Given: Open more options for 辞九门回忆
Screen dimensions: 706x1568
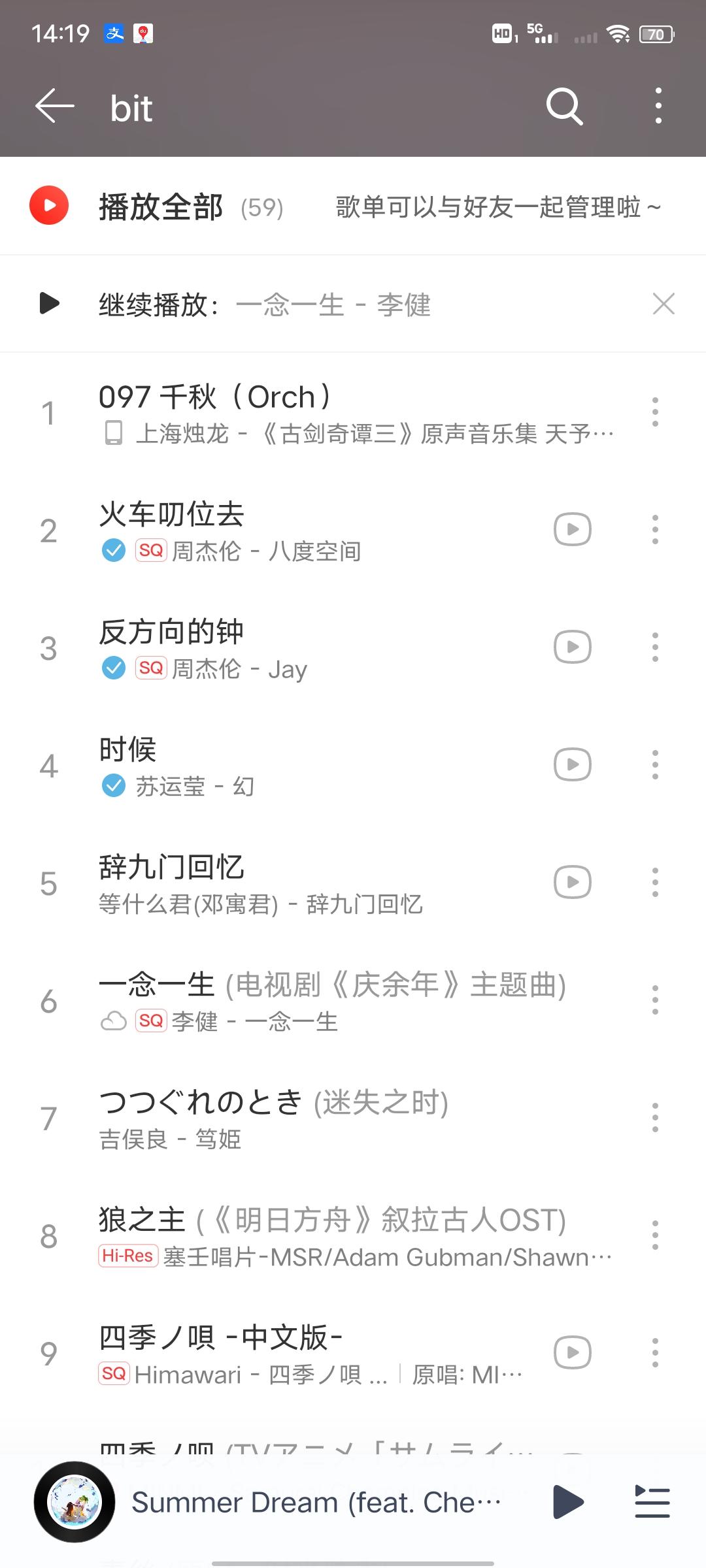Looking at the screenshot, I should [655, 883].
